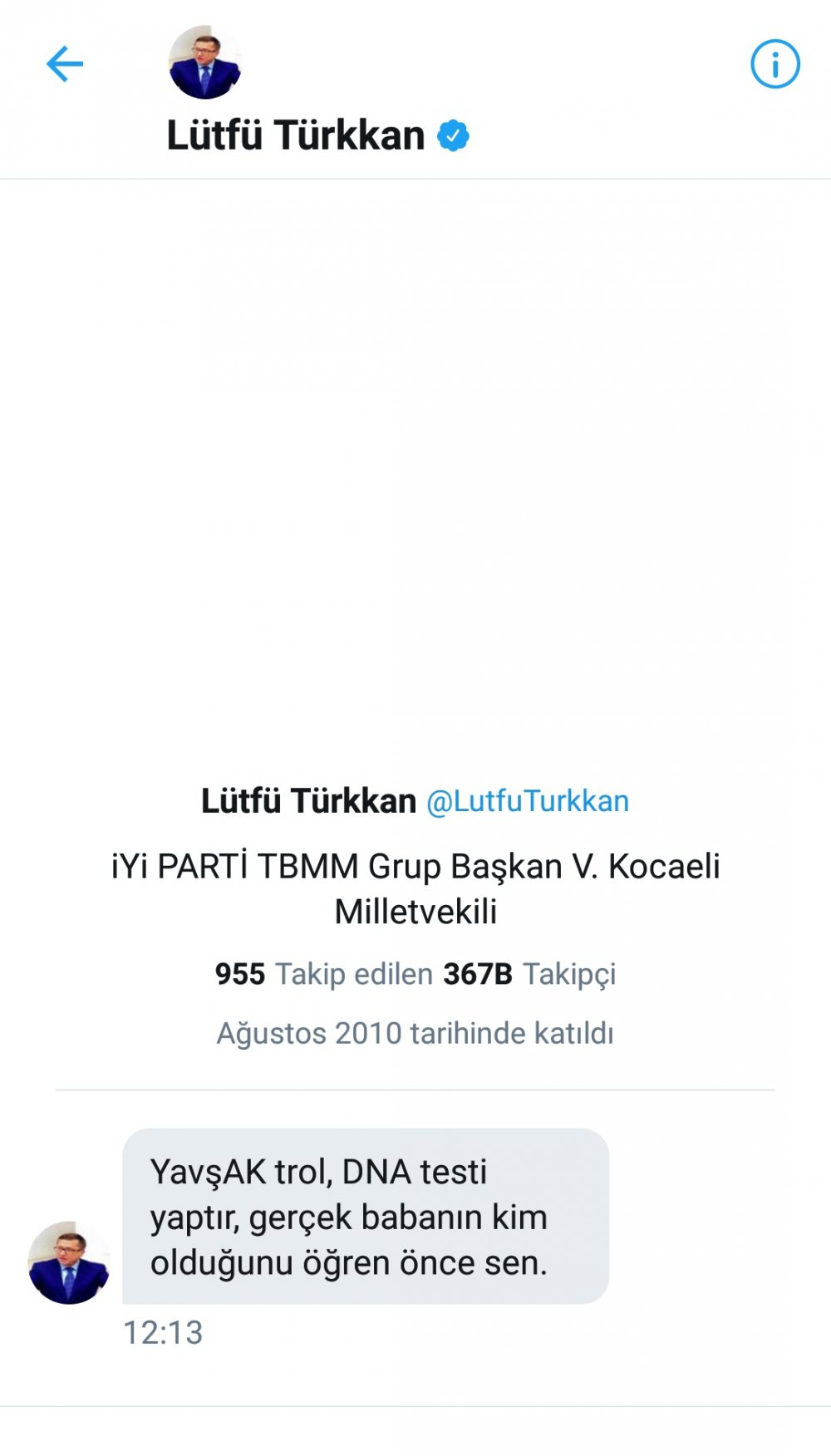View the 955 Takip edilen following list

(x=323, y=974)
